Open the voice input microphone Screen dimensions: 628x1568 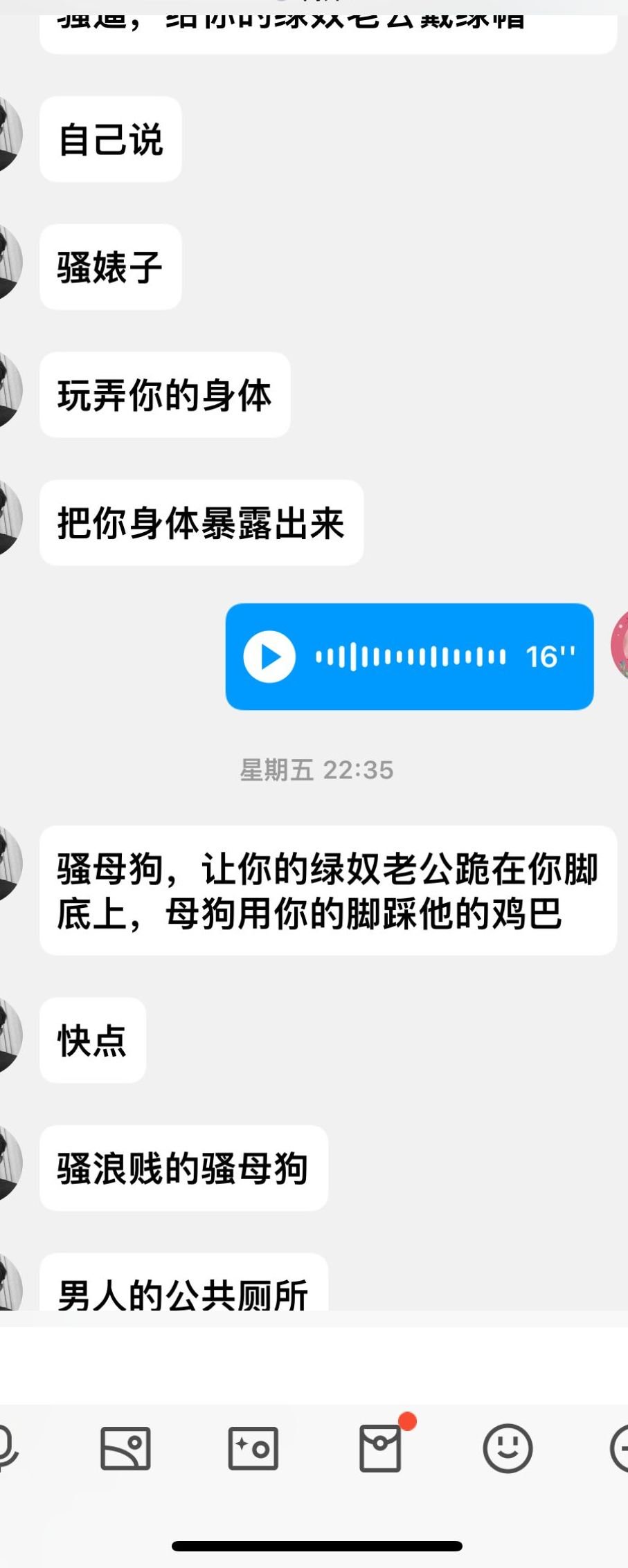tap(6, 1448)
